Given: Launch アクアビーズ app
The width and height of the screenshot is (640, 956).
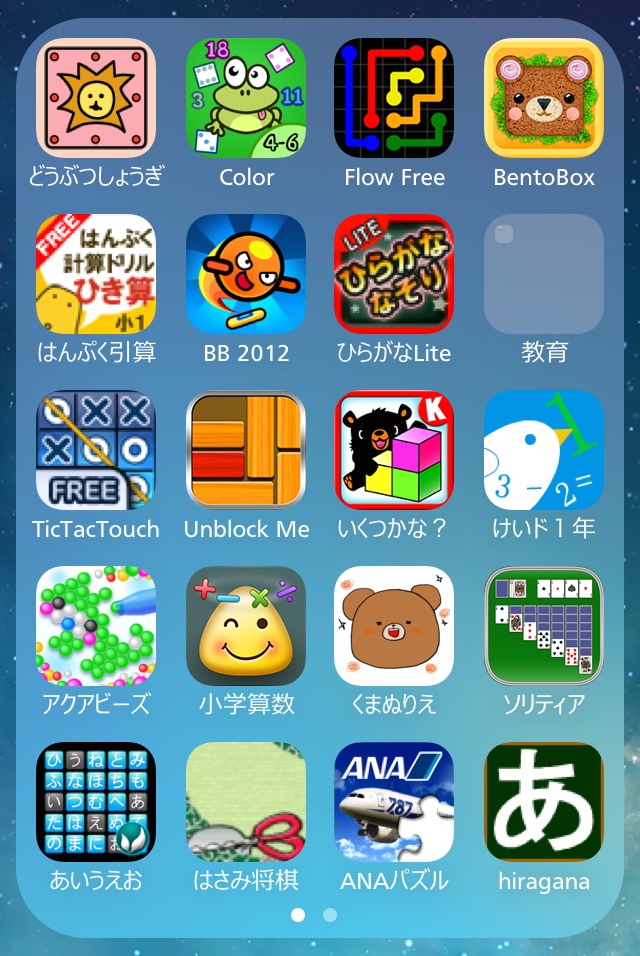Looking at the screenshot, I should pos(96,626).
